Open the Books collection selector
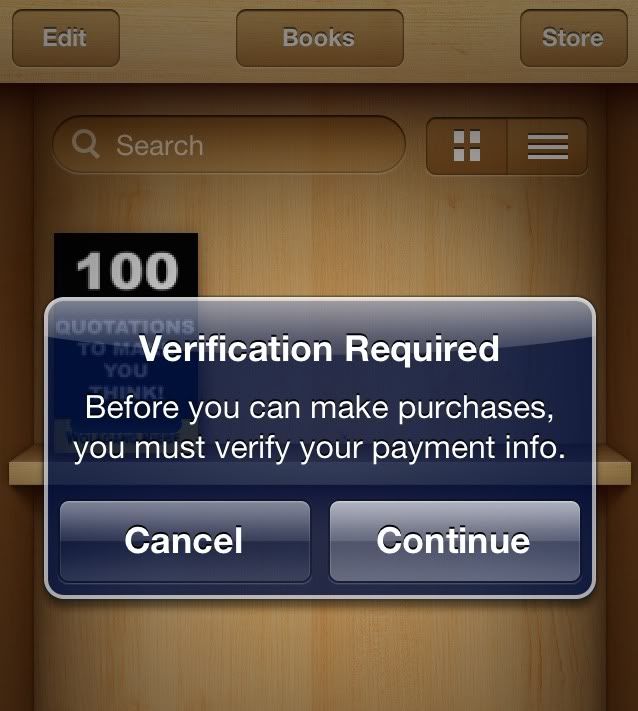Viewport: 638px width, 711px height. (x=319, y=38)
